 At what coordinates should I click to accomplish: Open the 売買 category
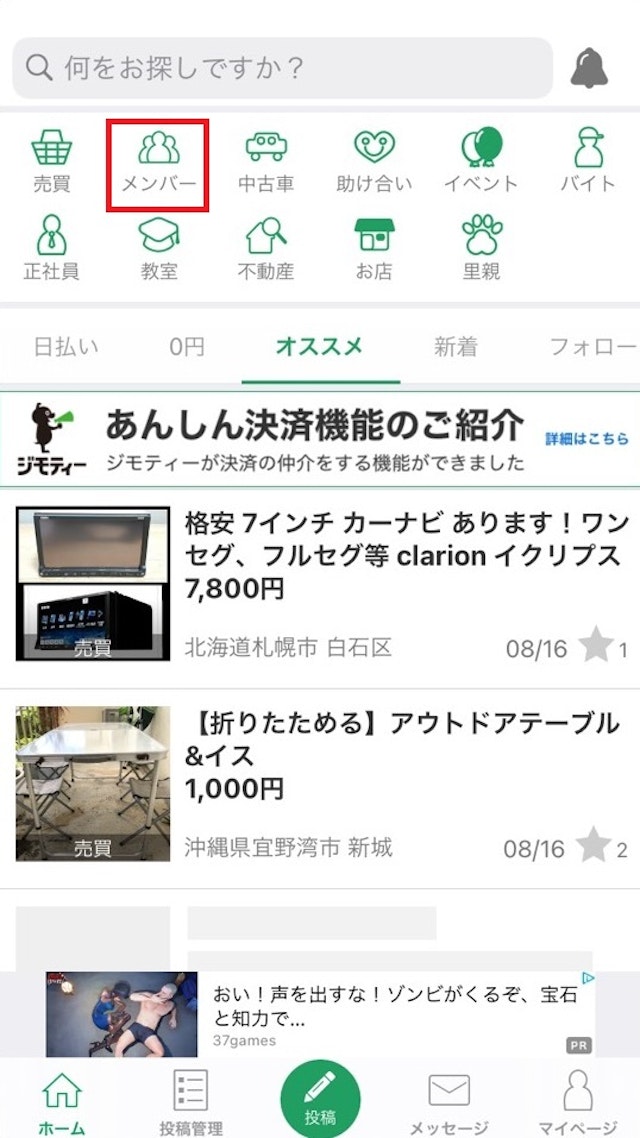click(51, 160)
